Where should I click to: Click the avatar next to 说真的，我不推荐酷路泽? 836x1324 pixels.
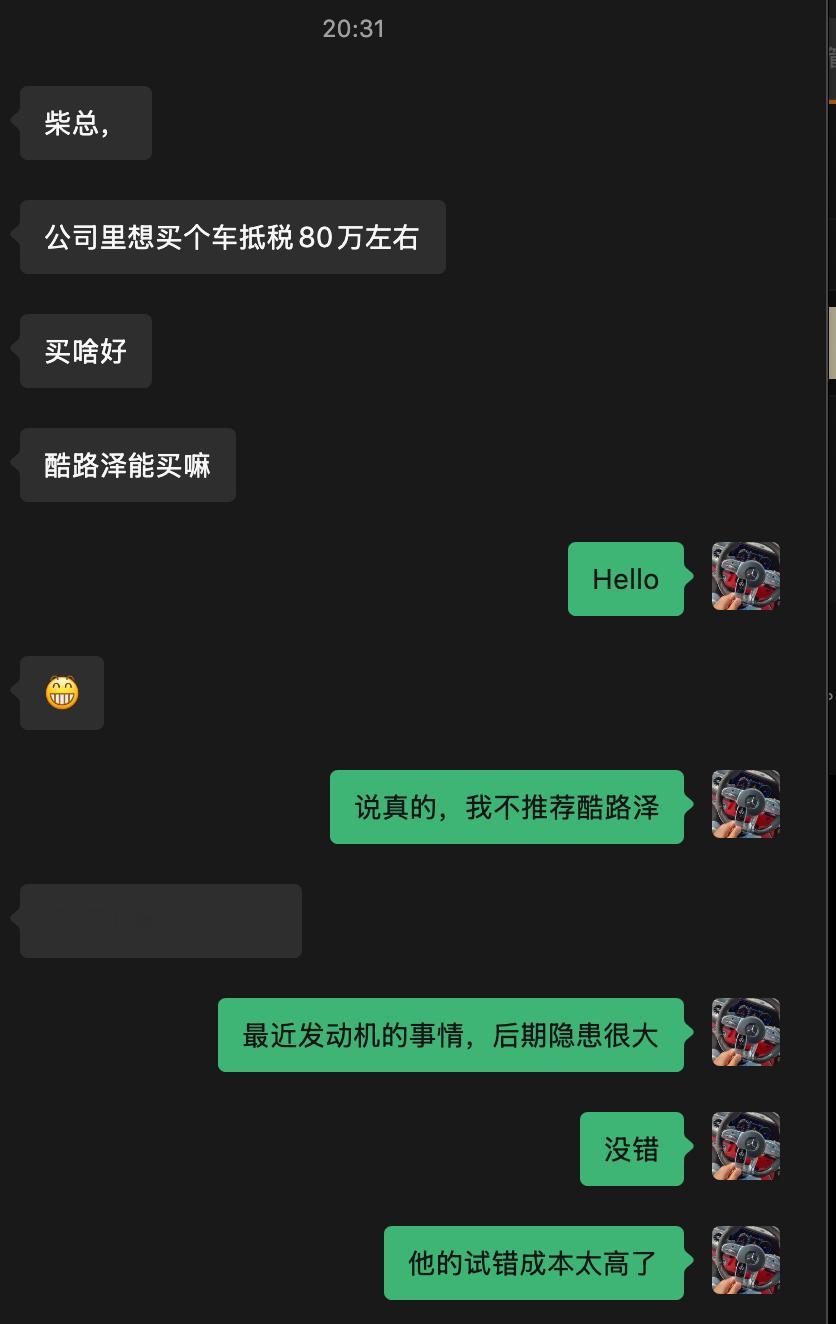(745, 804)
